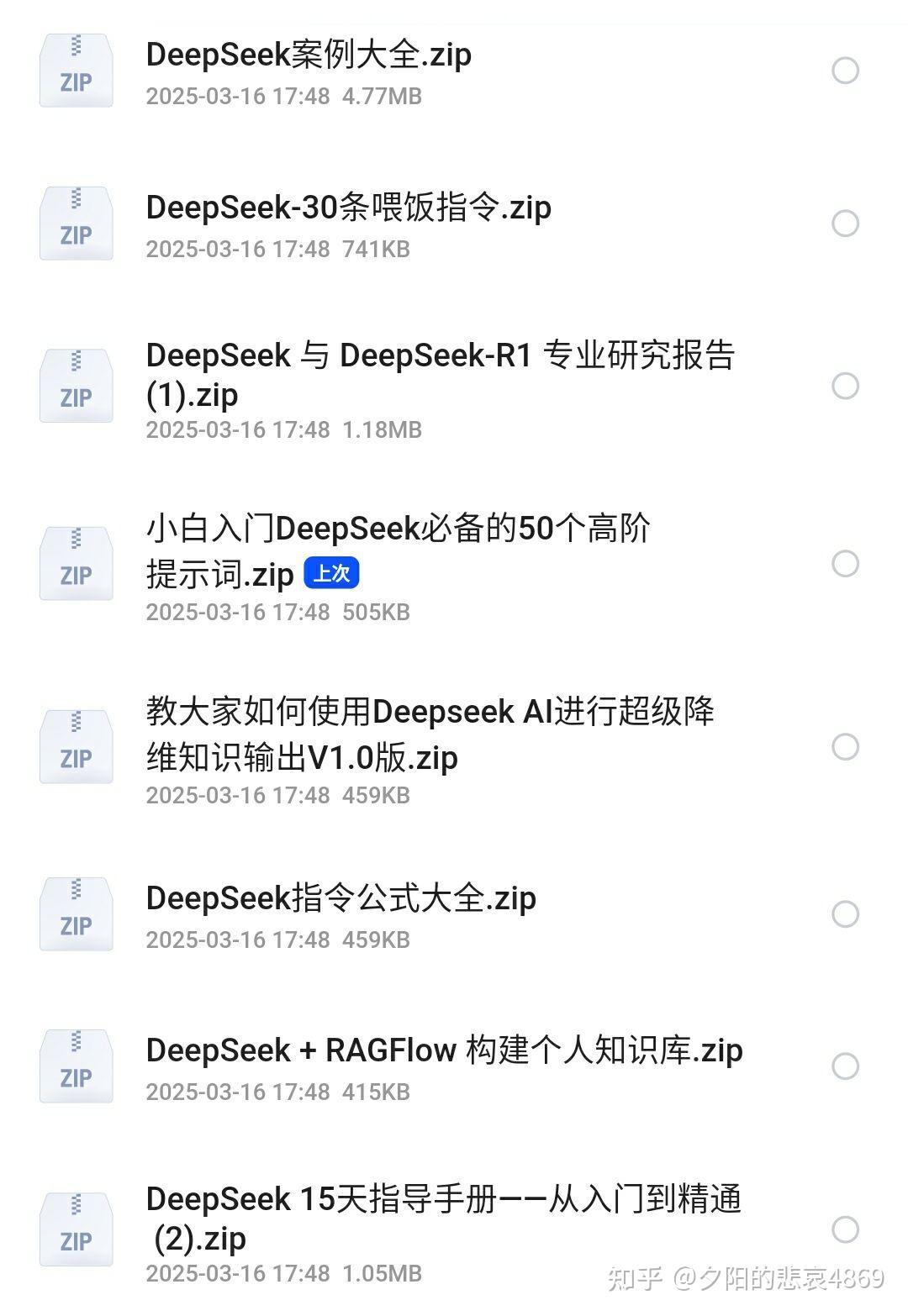Tick the RAGFlow 构建个人知识库.zip selection circle

coord(845,1066)
